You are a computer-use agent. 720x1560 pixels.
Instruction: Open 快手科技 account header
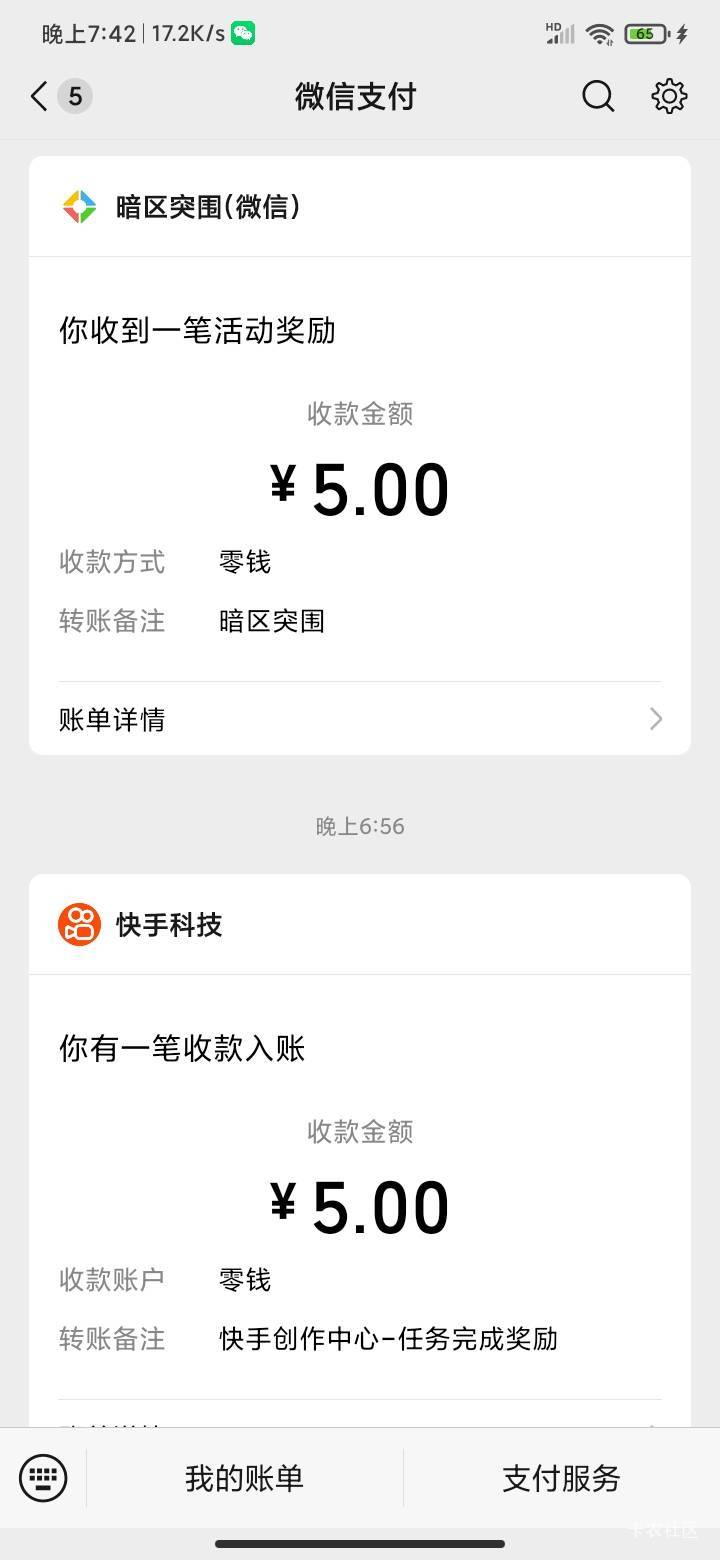click(x=360, y=925)
